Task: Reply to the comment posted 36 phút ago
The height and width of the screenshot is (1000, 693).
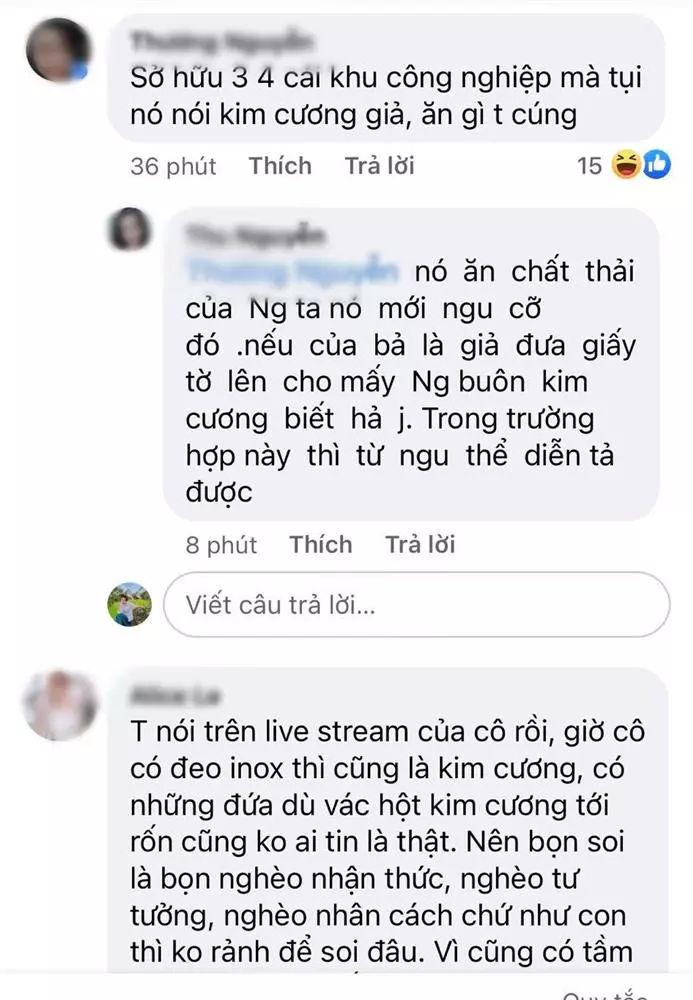Action: pos(379,166)
